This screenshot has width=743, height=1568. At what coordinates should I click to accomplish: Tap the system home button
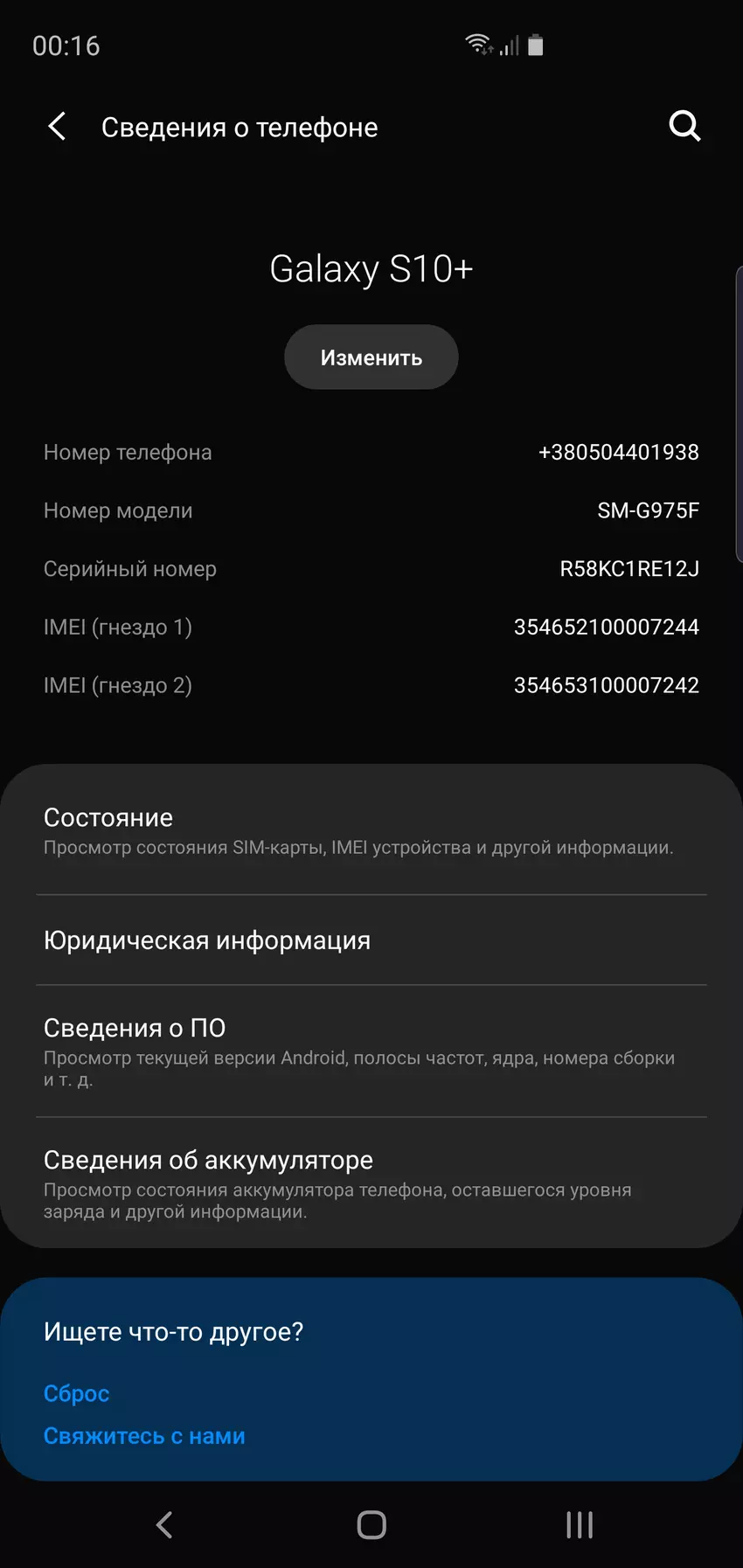click(371, 1525)
